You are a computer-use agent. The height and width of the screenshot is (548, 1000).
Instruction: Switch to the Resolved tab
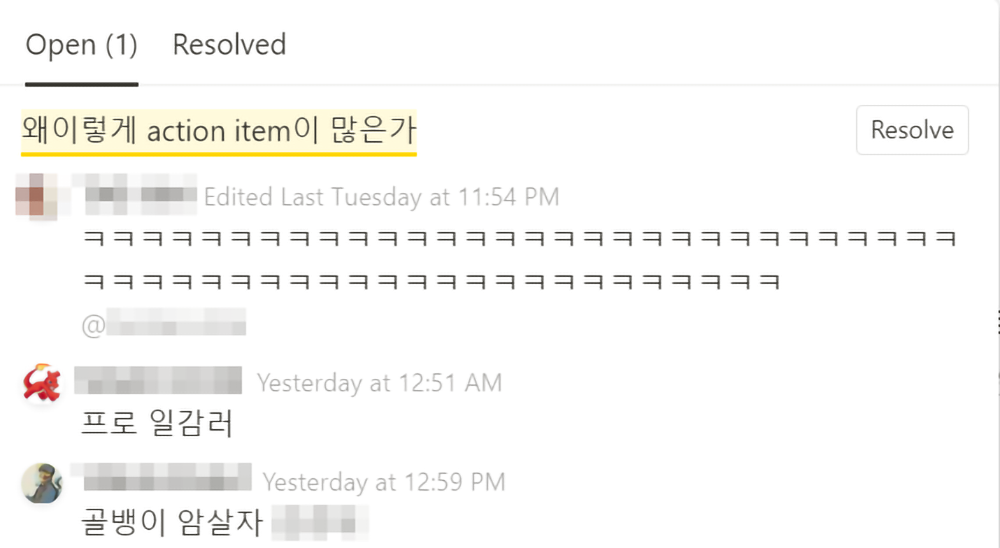229,45
